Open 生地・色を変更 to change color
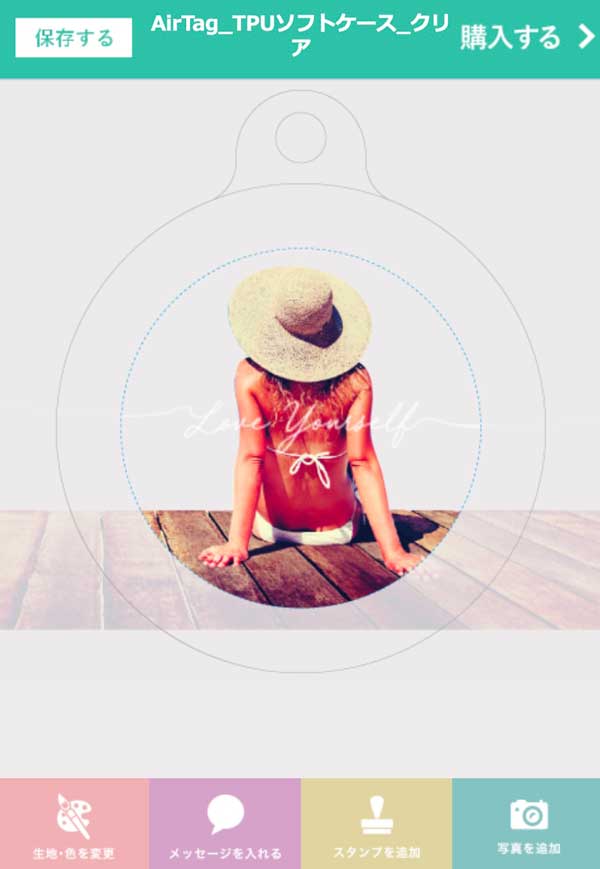The height and width of the screenshot is (869, 600). pyautogui.click(x=74, y=824)
